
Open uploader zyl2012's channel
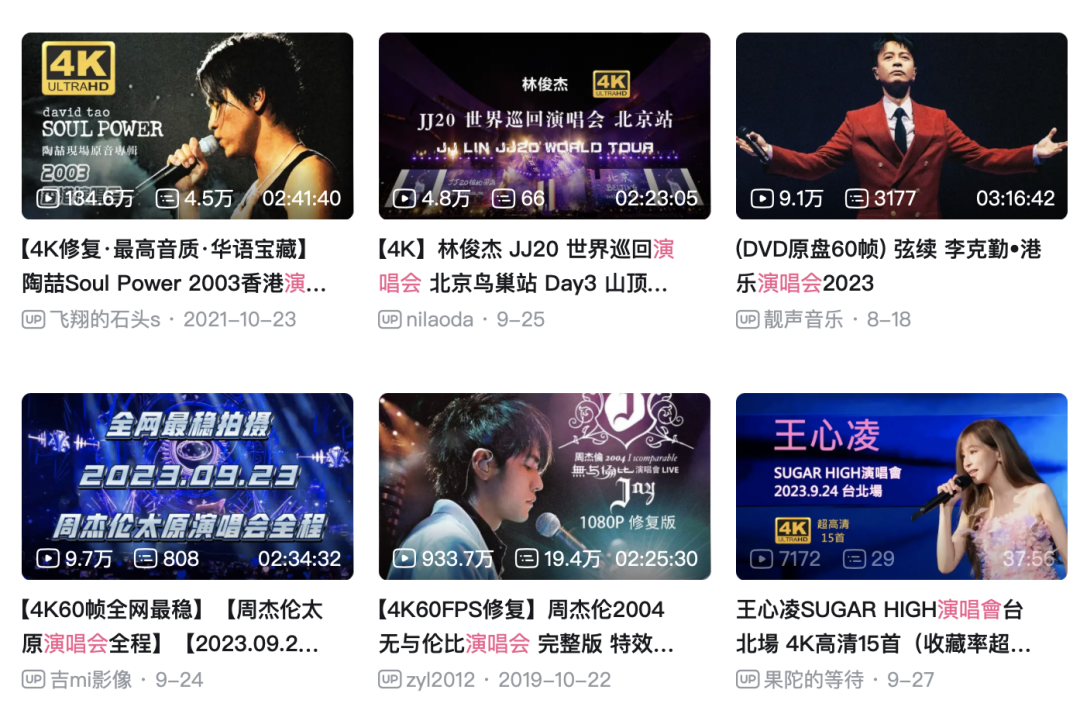click(440, 680)
